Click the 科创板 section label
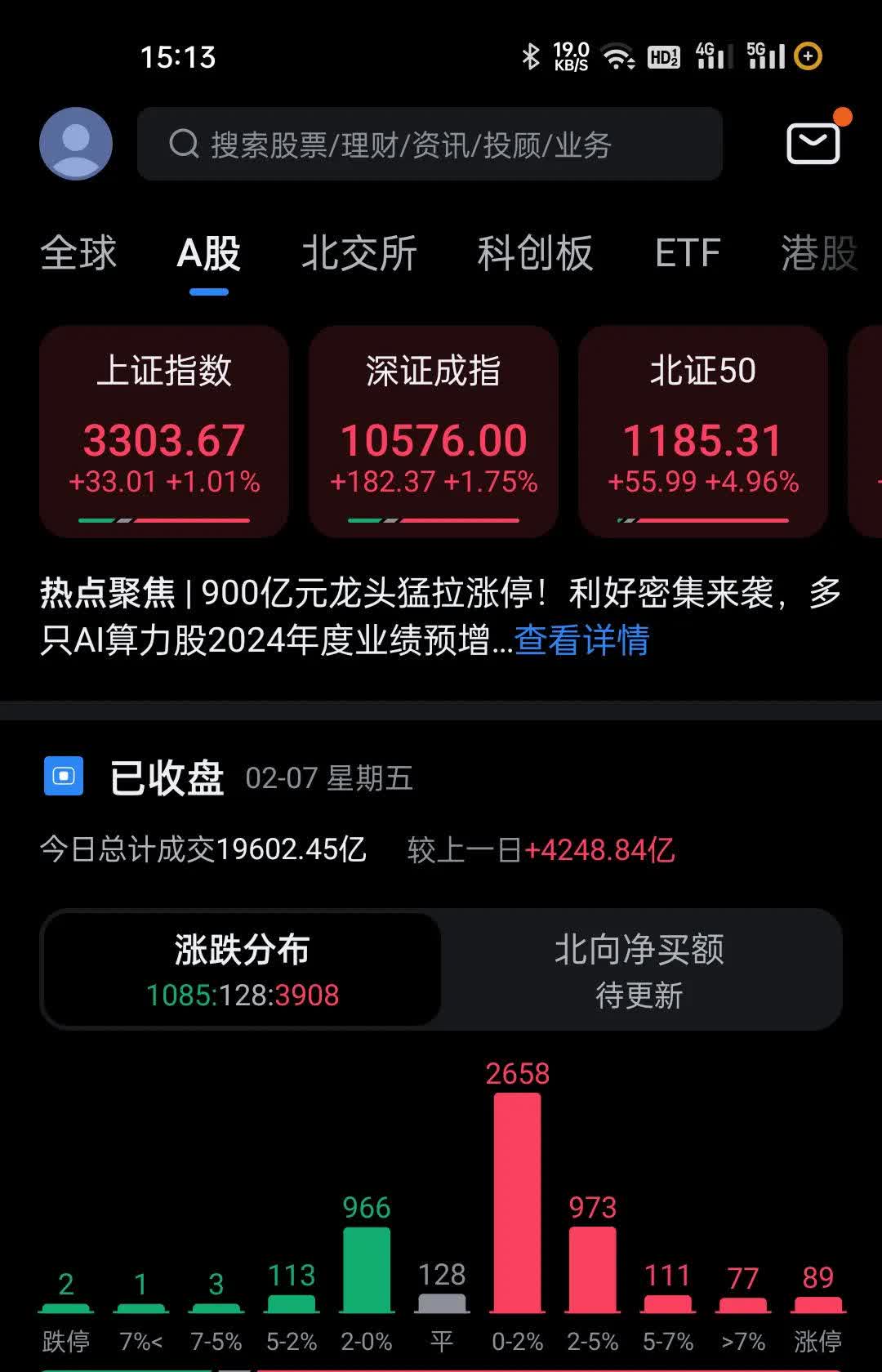Screen dimensions: 882x1372 pyautogui.click(x=537, y=254)
